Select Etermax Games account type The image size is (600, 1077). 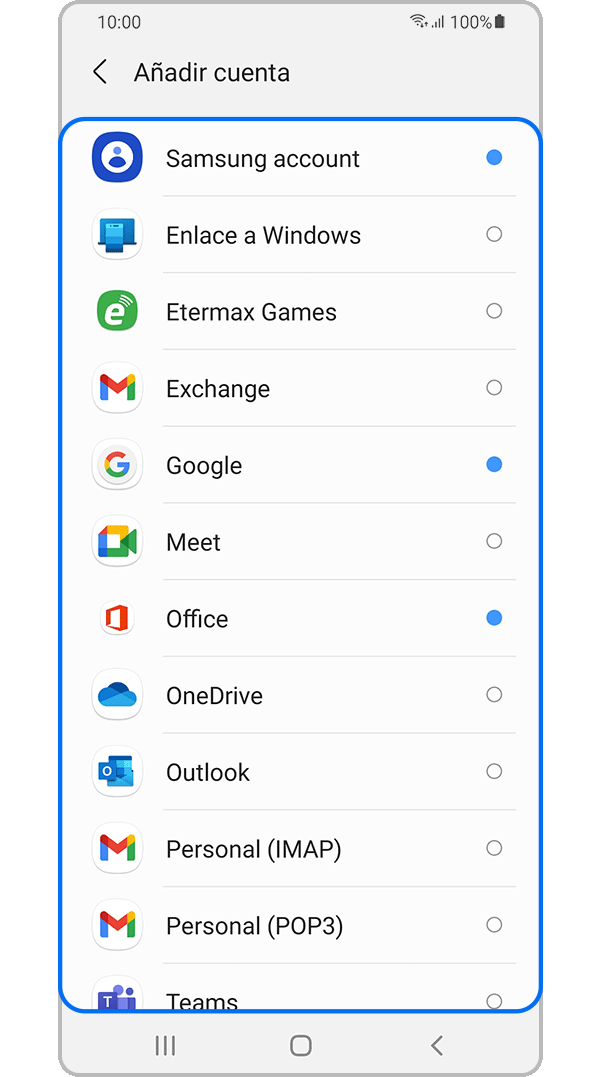(x=251, y=312)
